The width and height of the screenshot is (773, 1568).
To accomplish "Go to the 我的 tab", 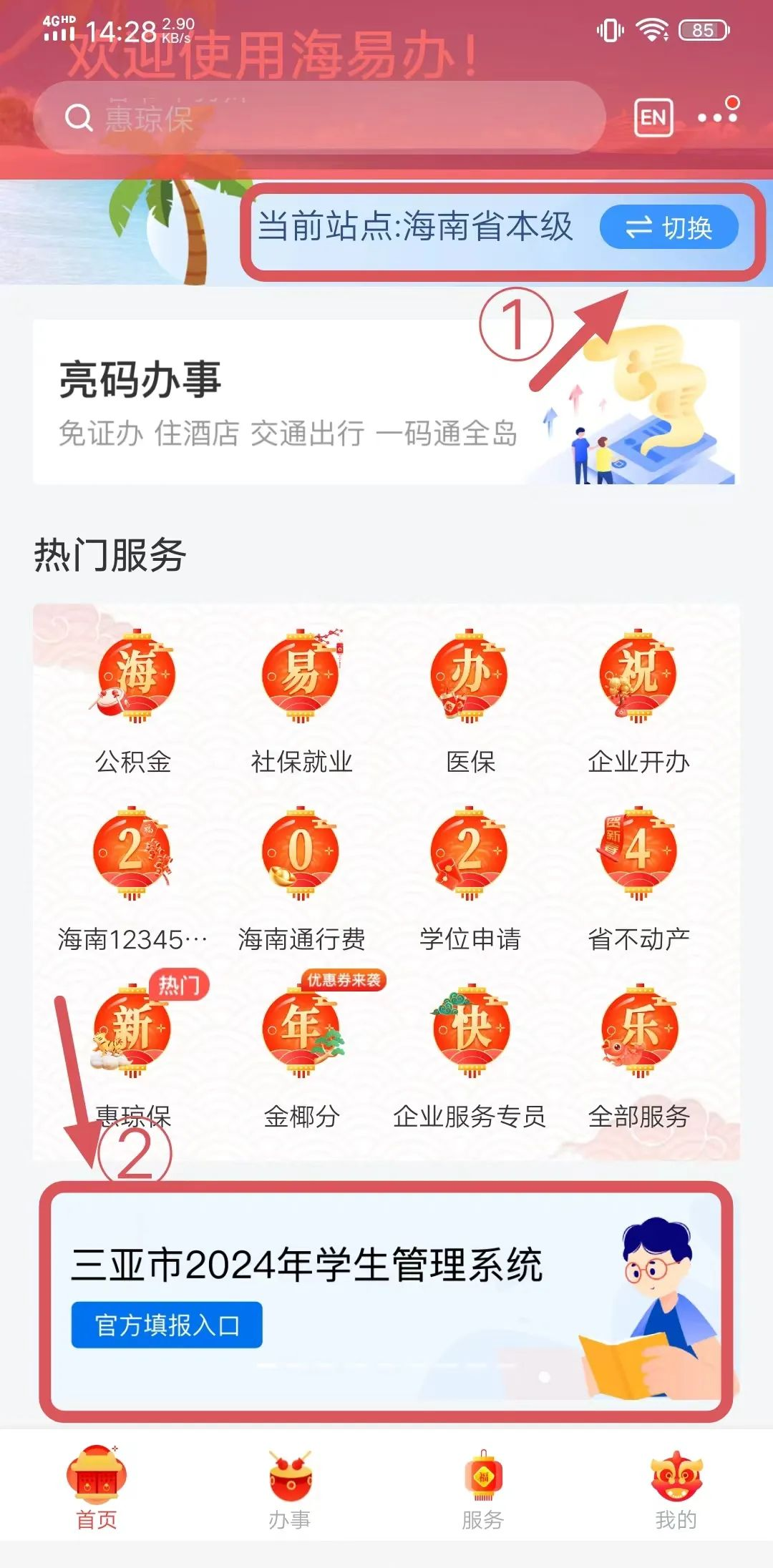I will (676, 1489).
